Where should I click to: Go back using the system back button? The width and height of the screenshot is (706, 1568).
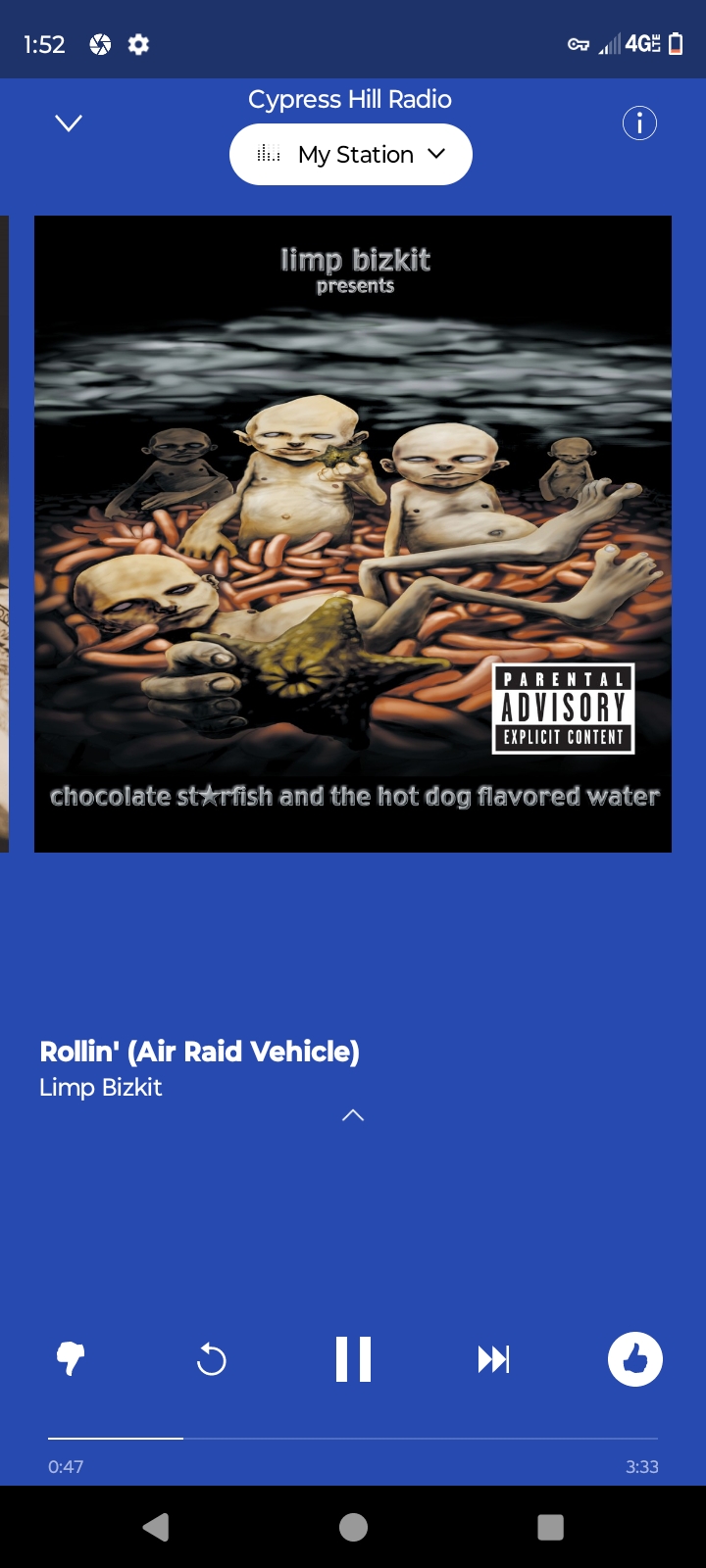click(x=156, y=1527)
